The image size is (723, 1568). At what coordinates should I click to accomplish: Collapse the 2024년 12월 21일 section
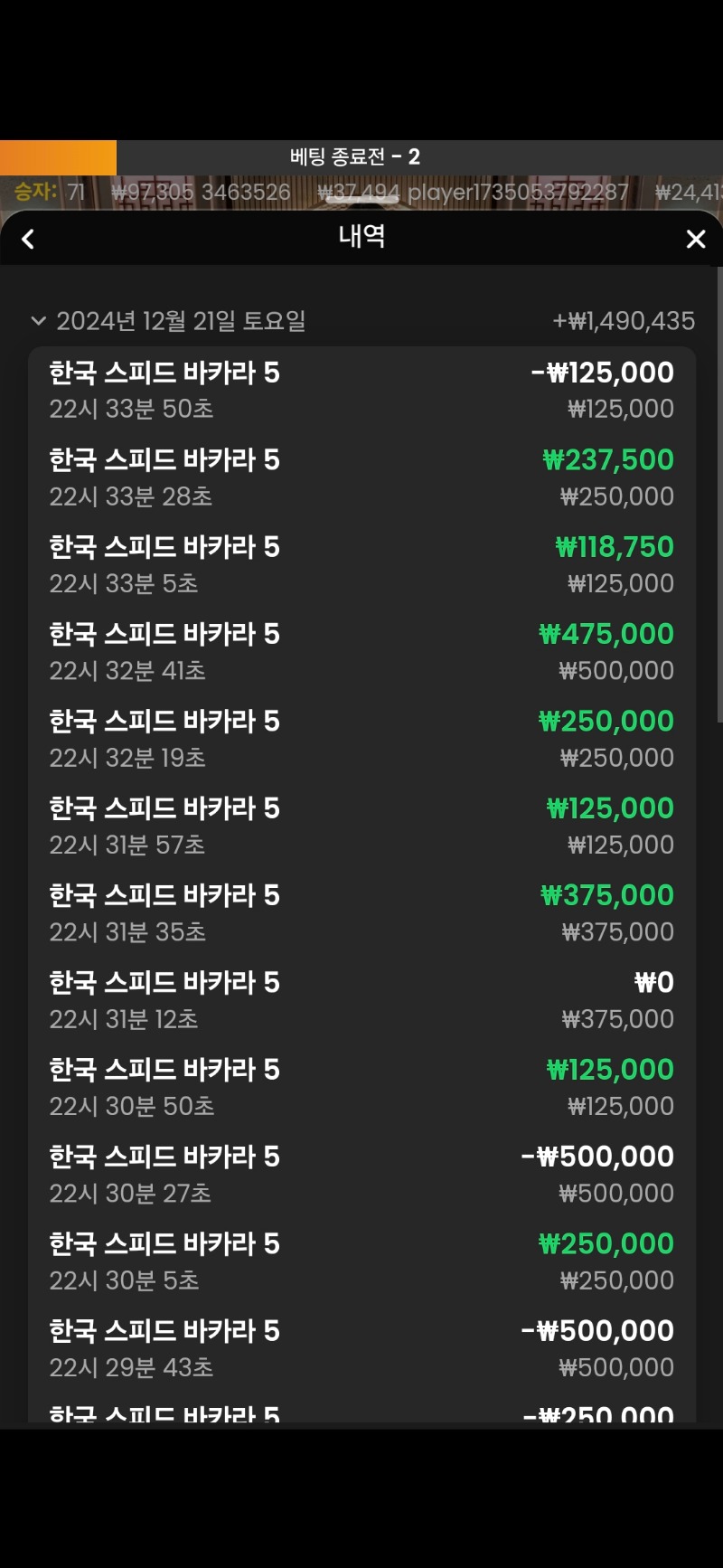[38, 320]
